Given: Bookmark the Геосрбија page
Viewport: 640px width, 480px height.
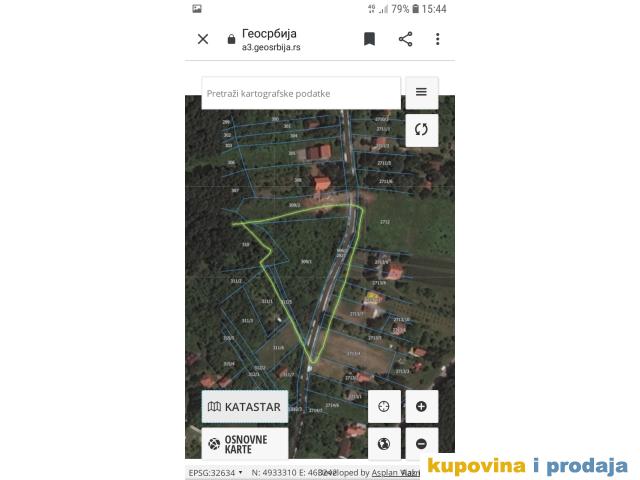Looking at the screenshot, I should coord(369,39).
